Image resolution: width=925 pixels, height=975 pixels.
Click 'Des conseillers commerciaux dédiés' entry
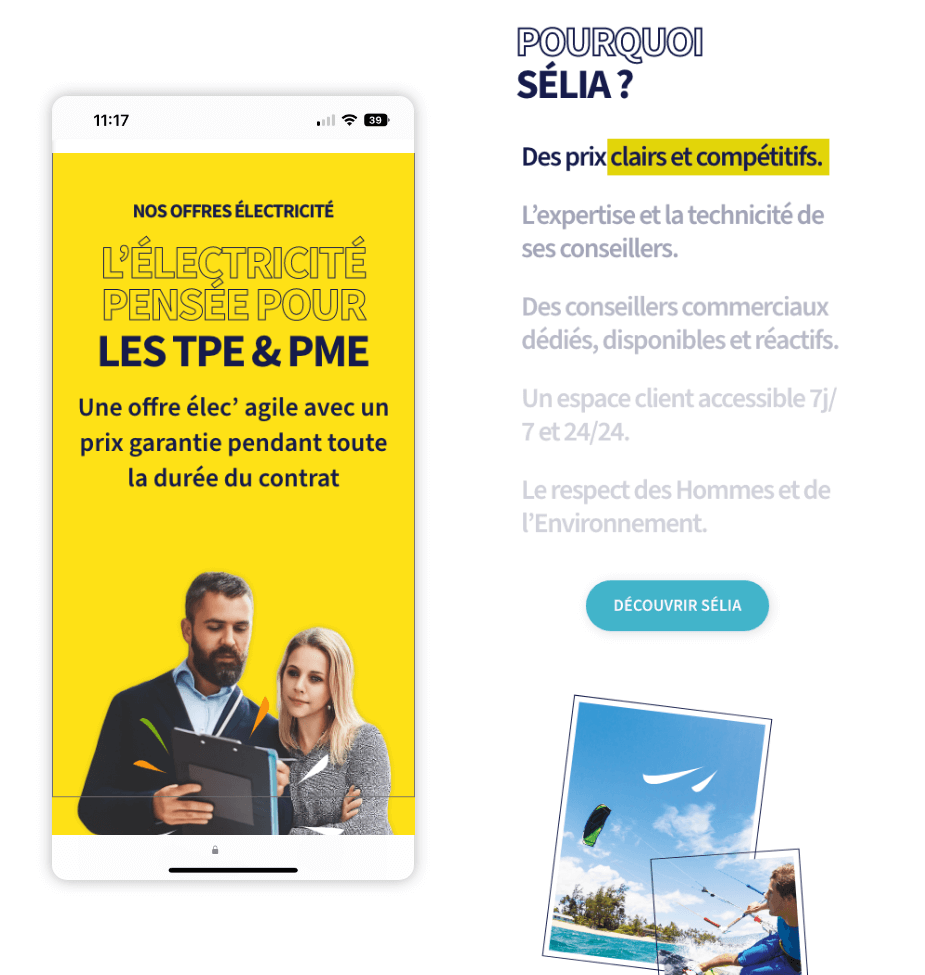[x=680, y=322]
